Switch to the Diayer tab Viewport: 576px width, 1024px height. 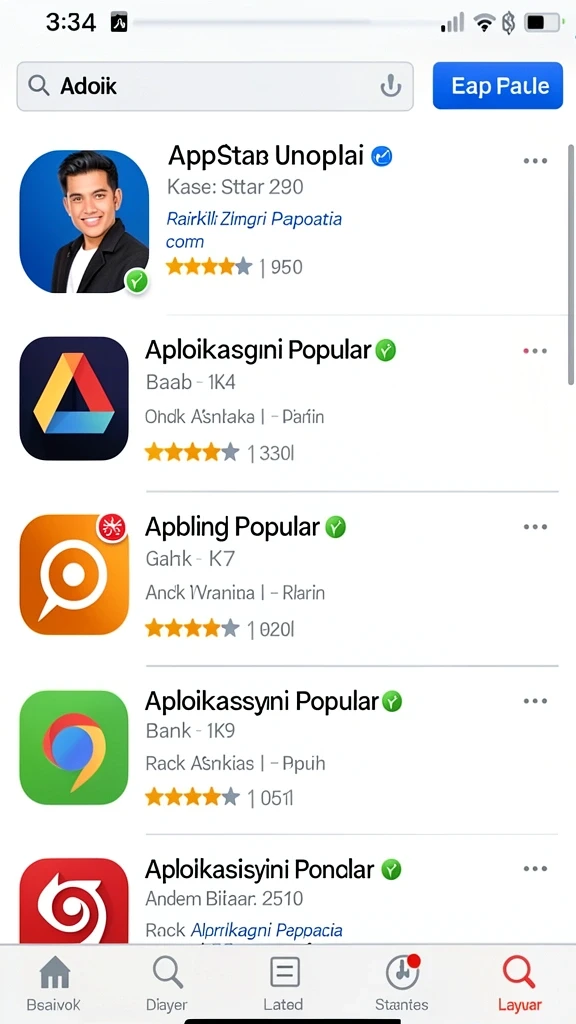coord(167,985)
